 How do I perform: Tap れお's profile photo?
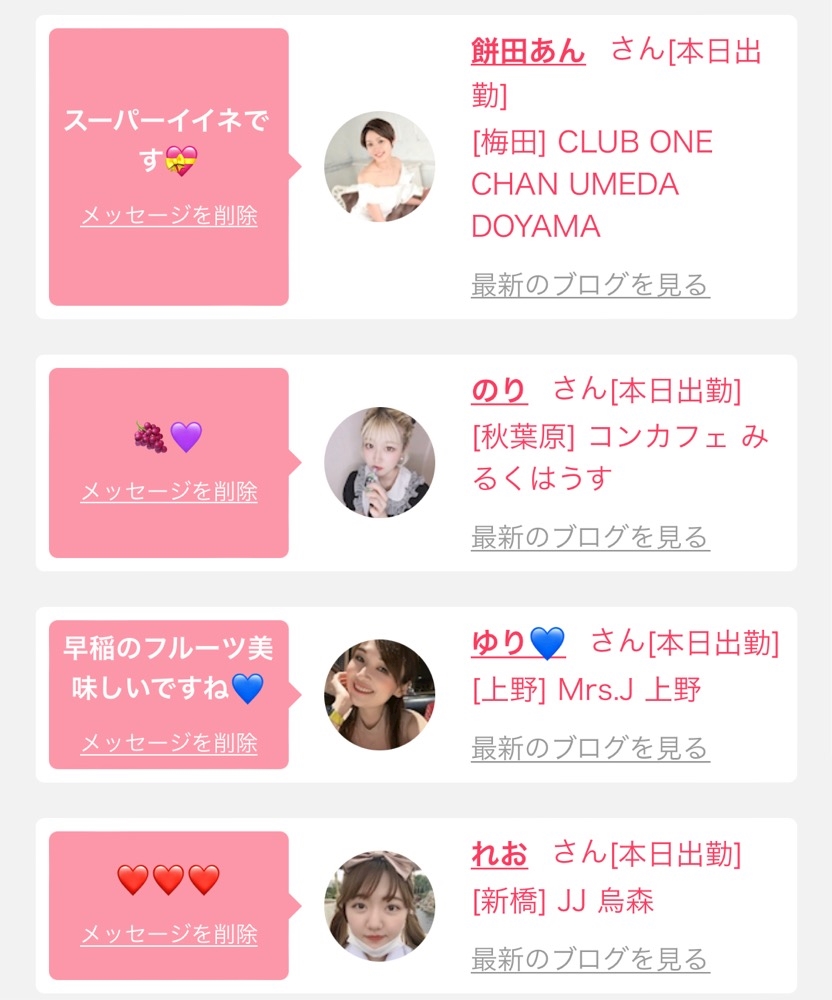pos(379,906)
